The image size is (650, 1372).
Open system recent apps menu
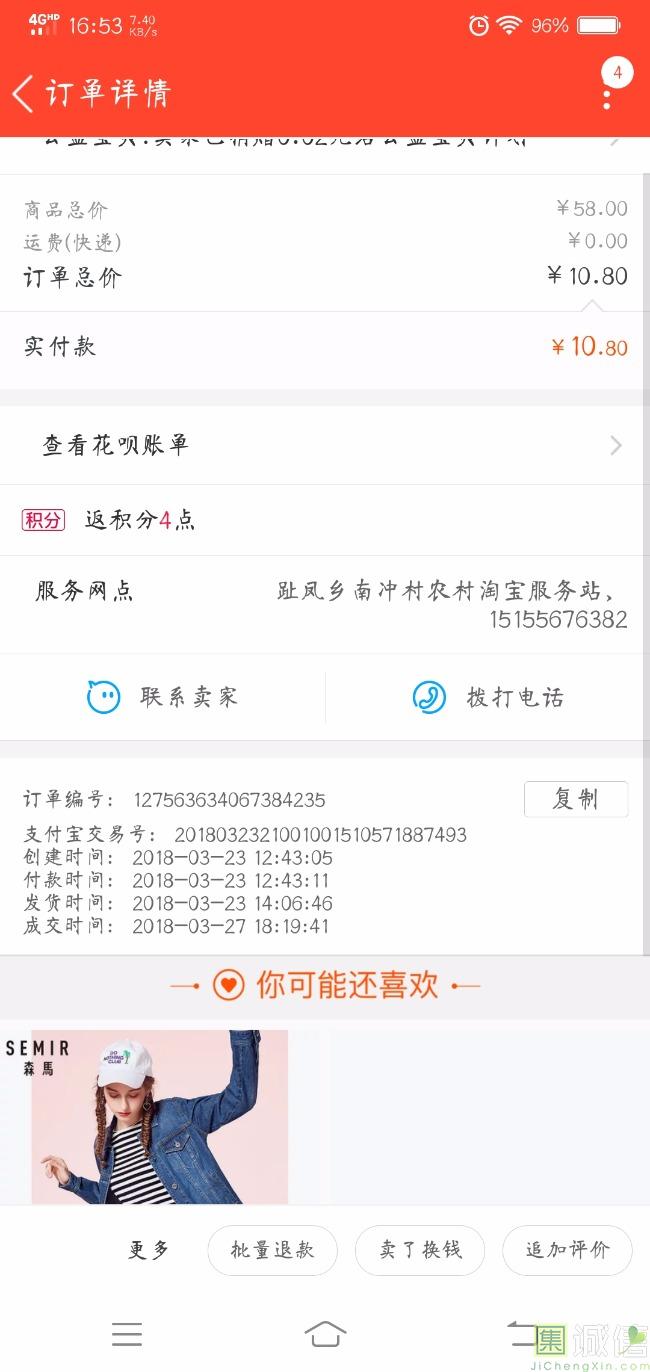[127, 1334]
